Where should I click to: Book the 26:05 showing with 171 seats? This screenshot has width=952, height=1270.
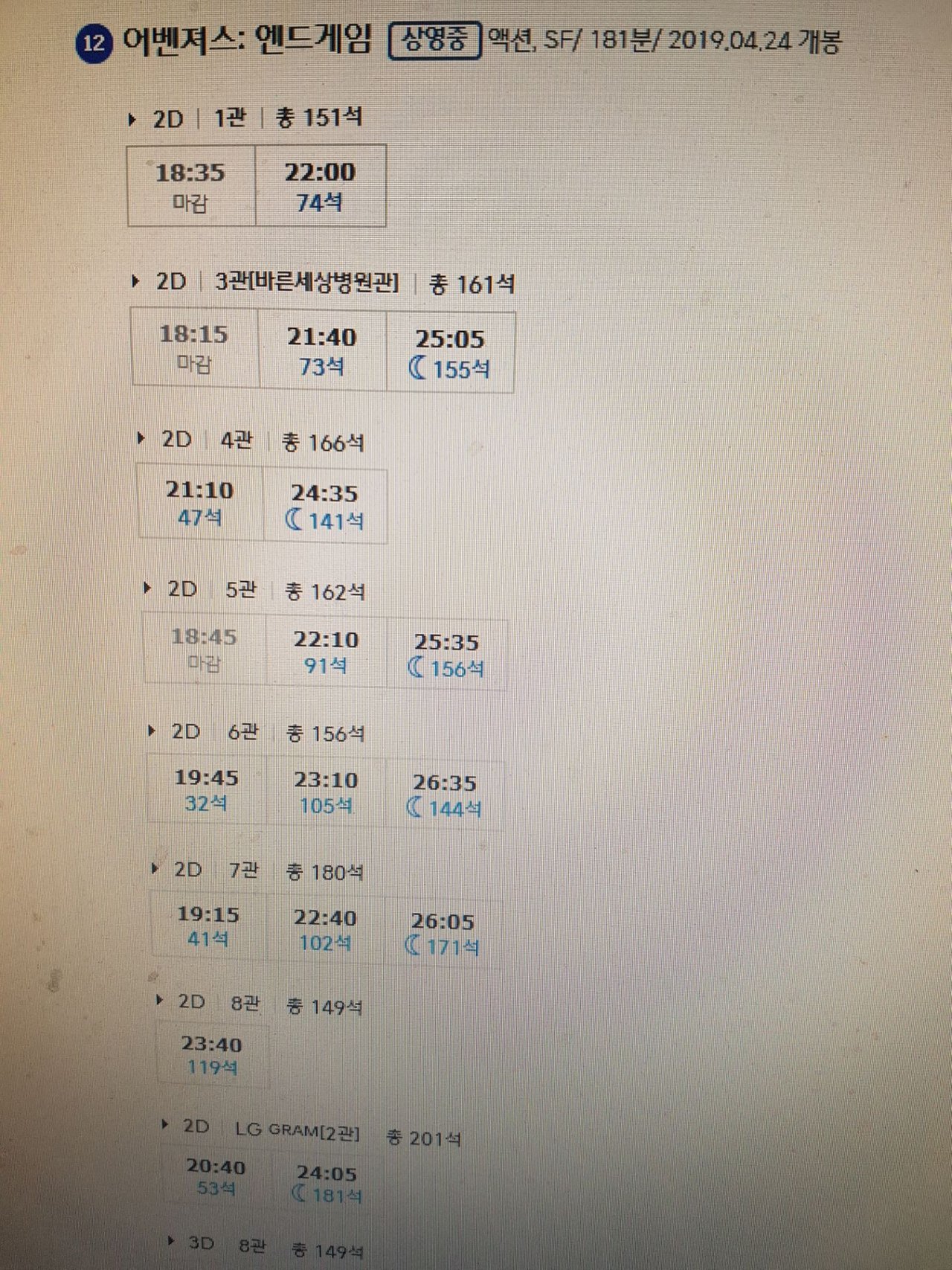[x=443, y=934]
